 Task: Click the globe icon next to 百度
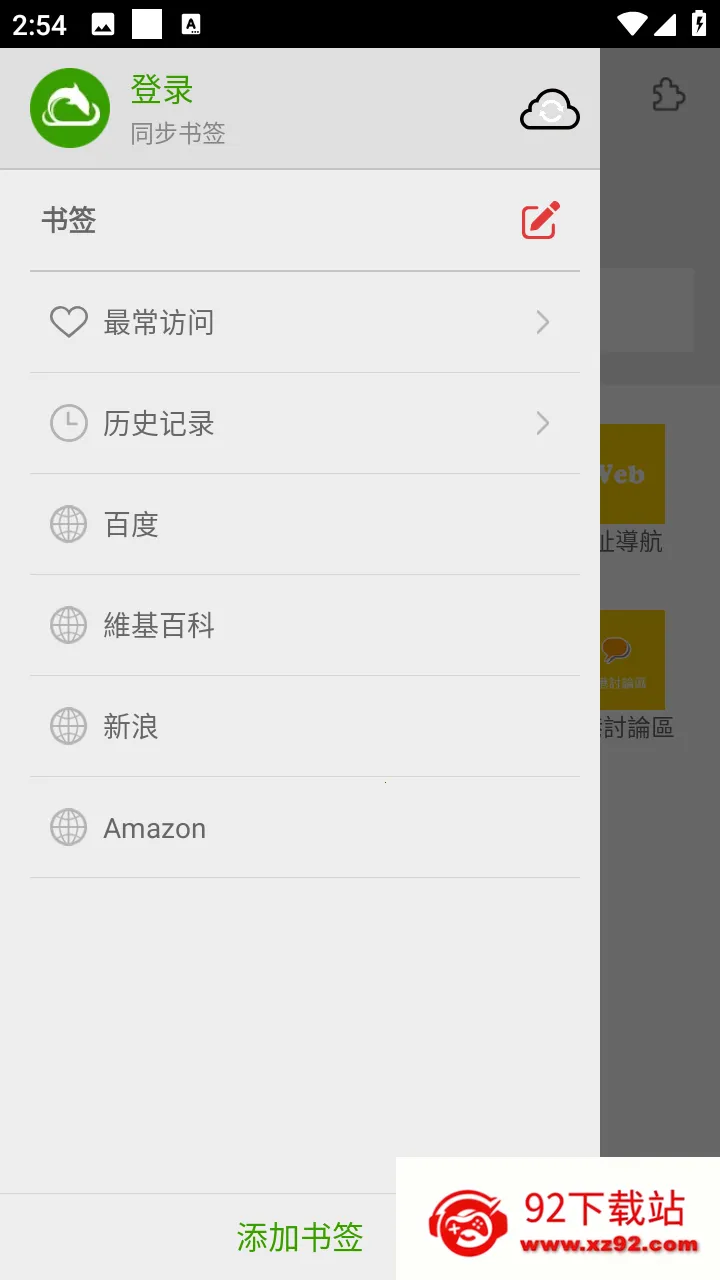(x=68, y=524)
